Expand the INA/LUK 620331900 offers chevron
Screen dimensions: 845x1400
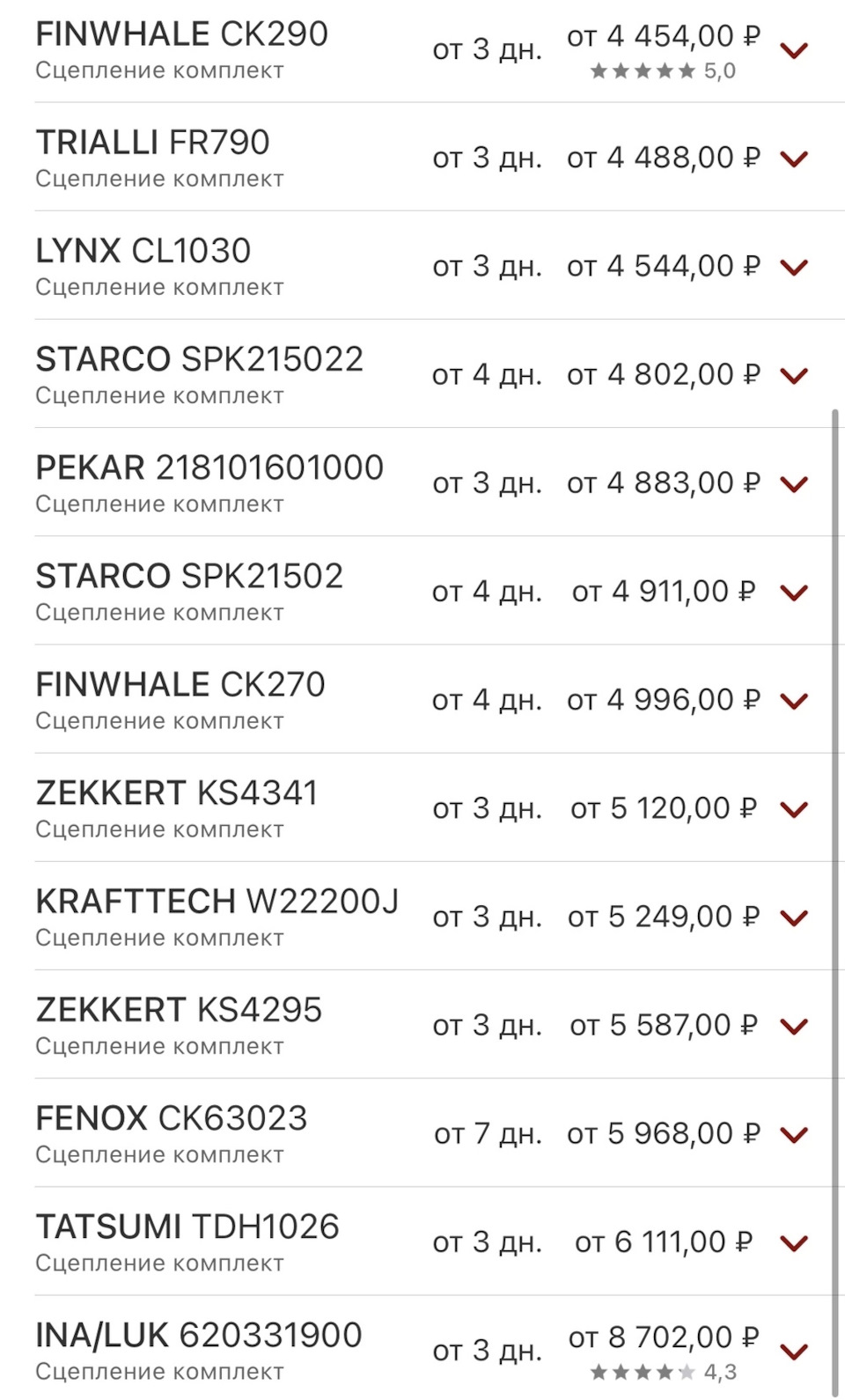tap(794, 1352)
